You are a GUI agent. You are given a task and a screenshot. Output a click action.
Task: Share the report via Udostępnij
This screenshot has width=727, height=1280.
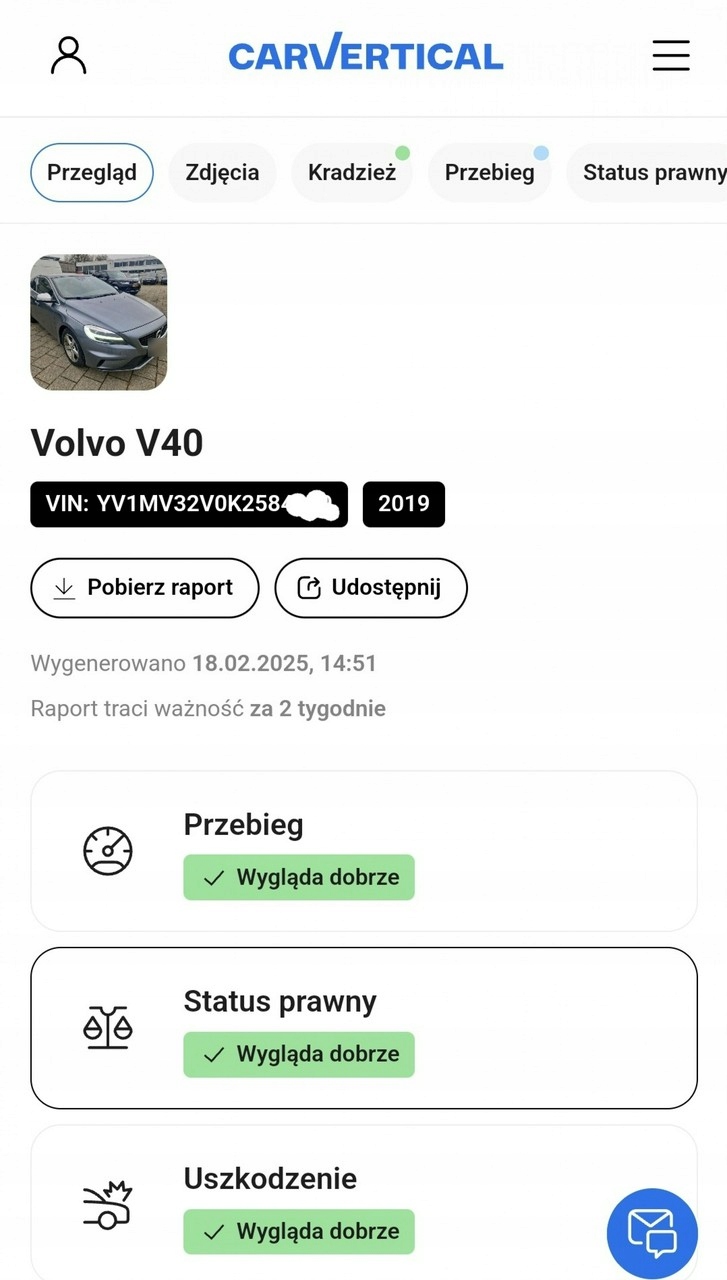pyautogui.click(x=371, y=588)
